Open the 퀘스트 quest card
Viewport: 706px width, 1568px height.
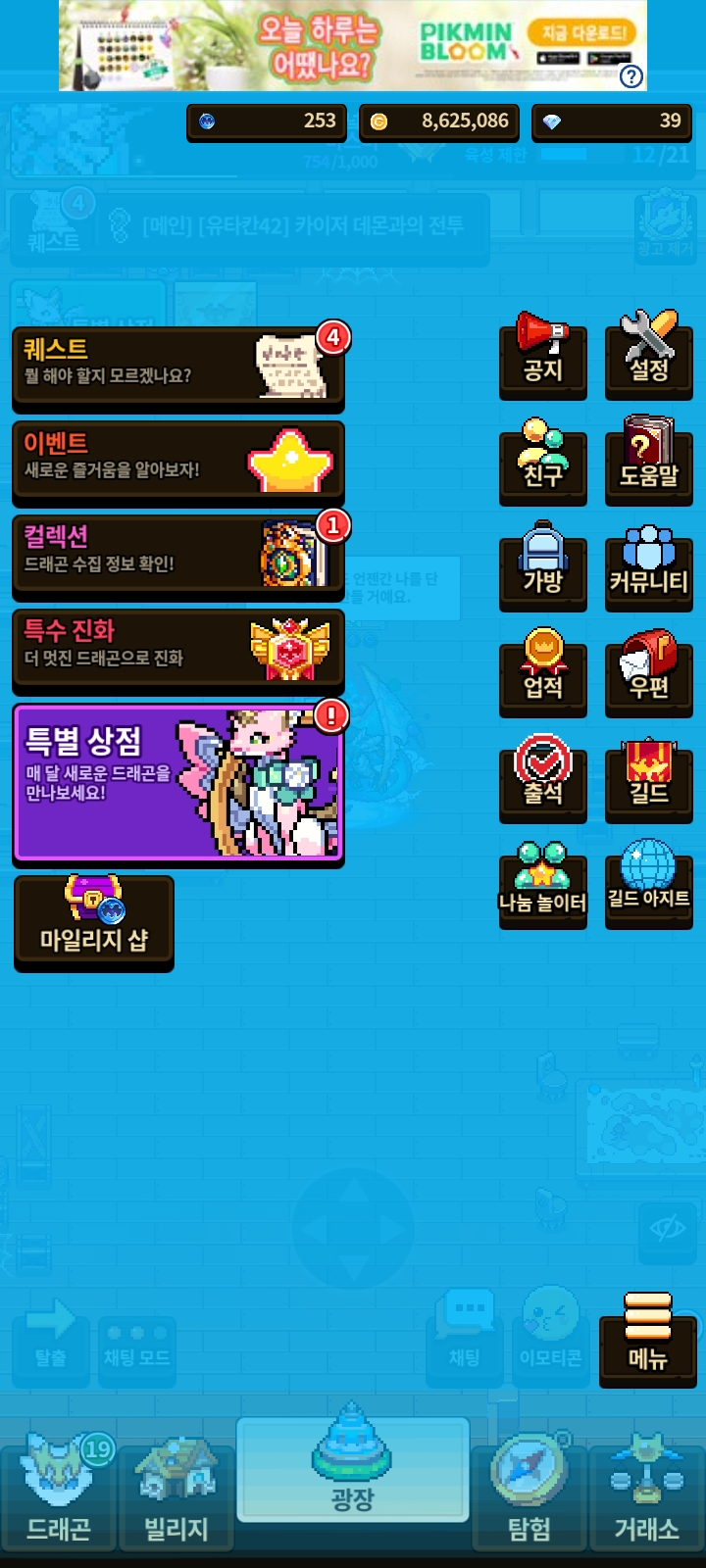[177, 367]
